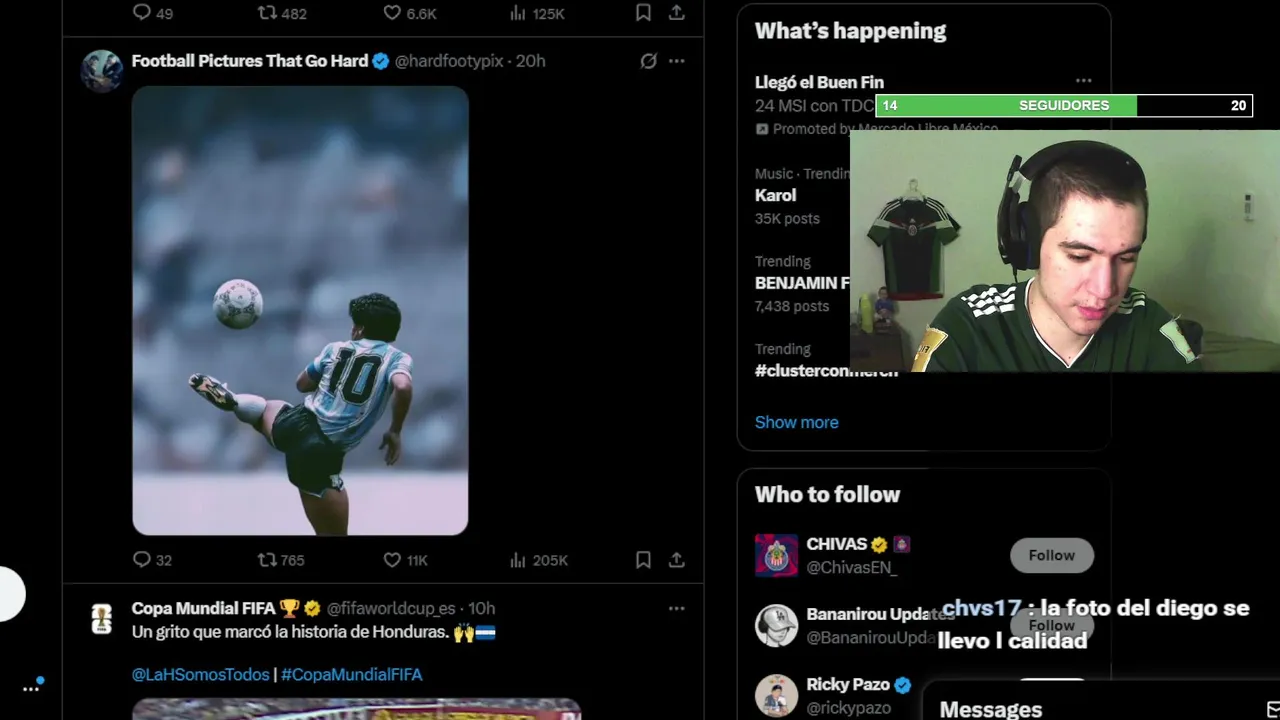Like the Football Pictures That Go Hard post

pyautogui.click(x=393, y=560)
